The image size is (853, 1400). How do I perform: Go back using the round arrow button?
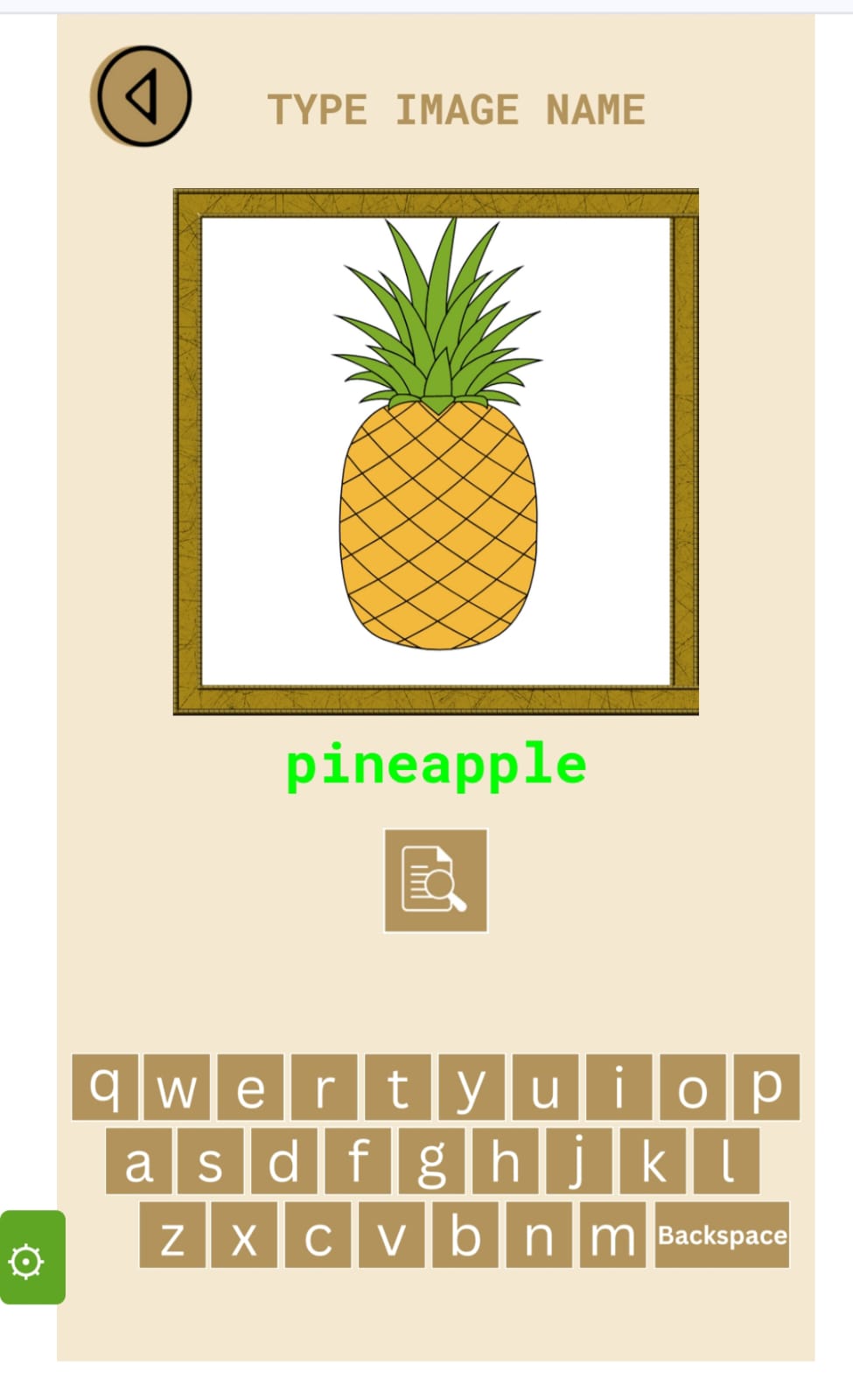coord(142,96)
